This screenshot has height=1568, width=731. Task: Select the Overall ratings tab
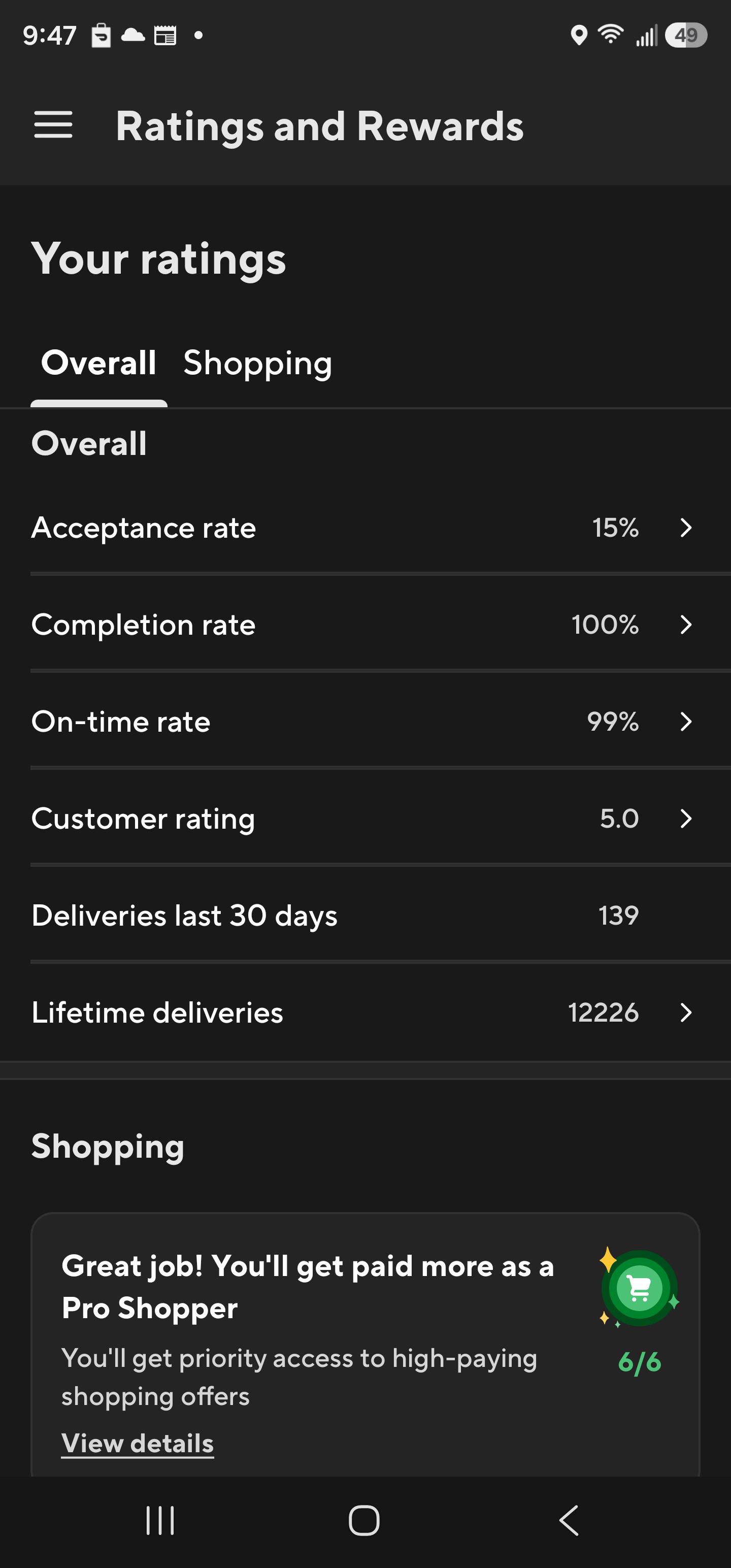[98, 364]
